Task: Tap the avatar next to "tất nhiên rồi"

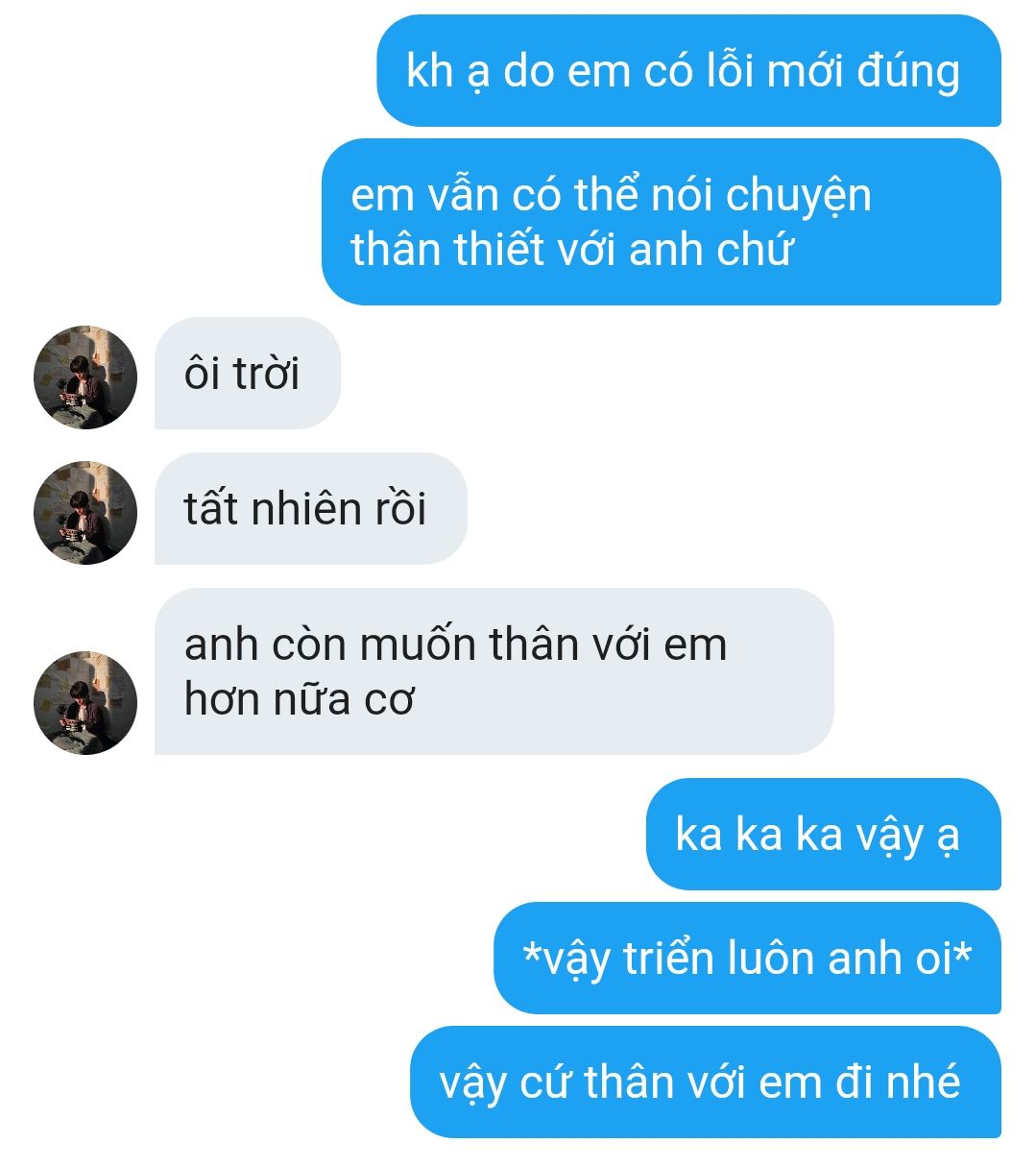Action: 85,513
